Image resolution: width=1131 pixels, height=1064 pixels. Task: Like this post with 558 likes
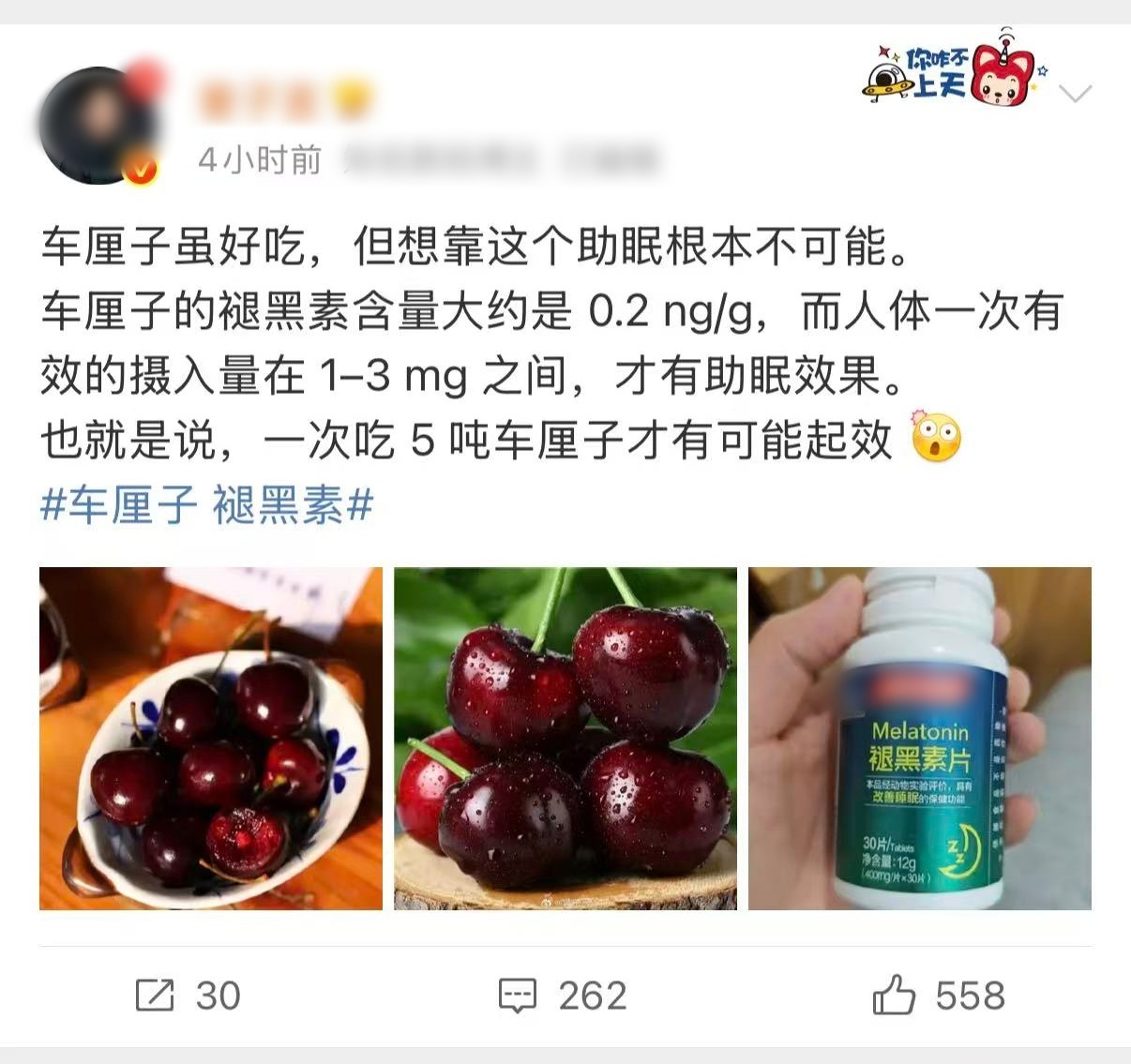tap(939, 996)
